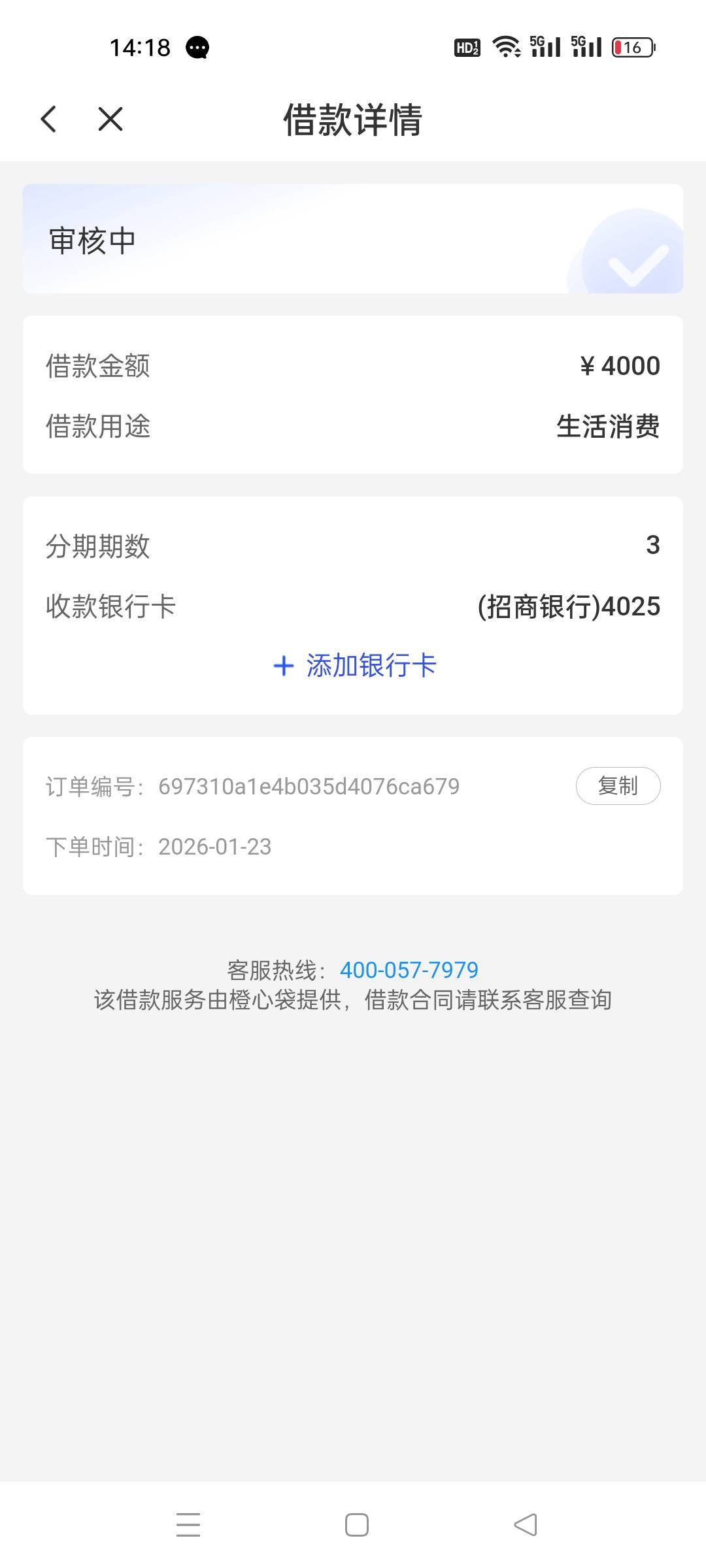Go to the home screen
Viewport: 706px width, 1568px height.
pyautogui.click(x=357, y=1525)
